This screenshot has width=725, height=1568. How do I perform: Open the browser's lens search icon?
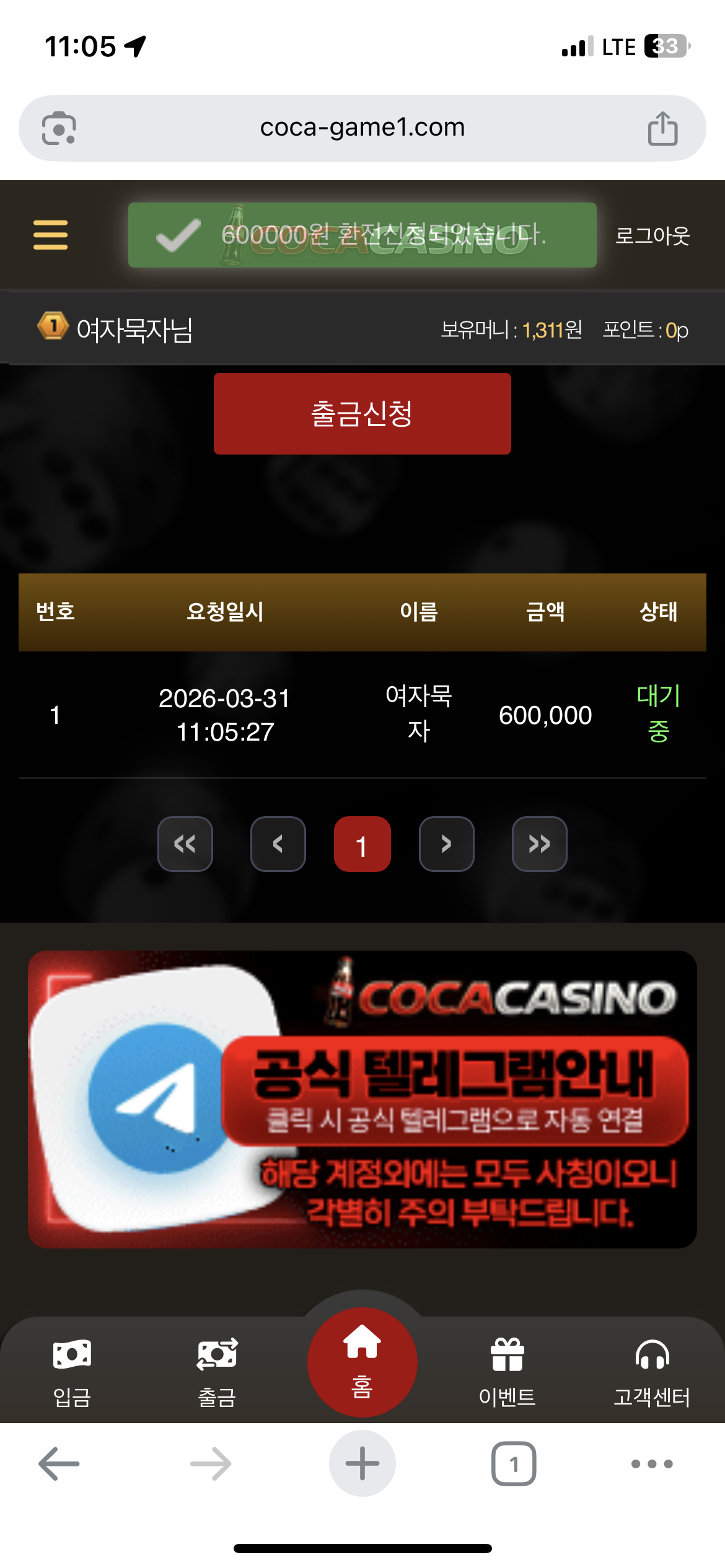pos(59,128)
